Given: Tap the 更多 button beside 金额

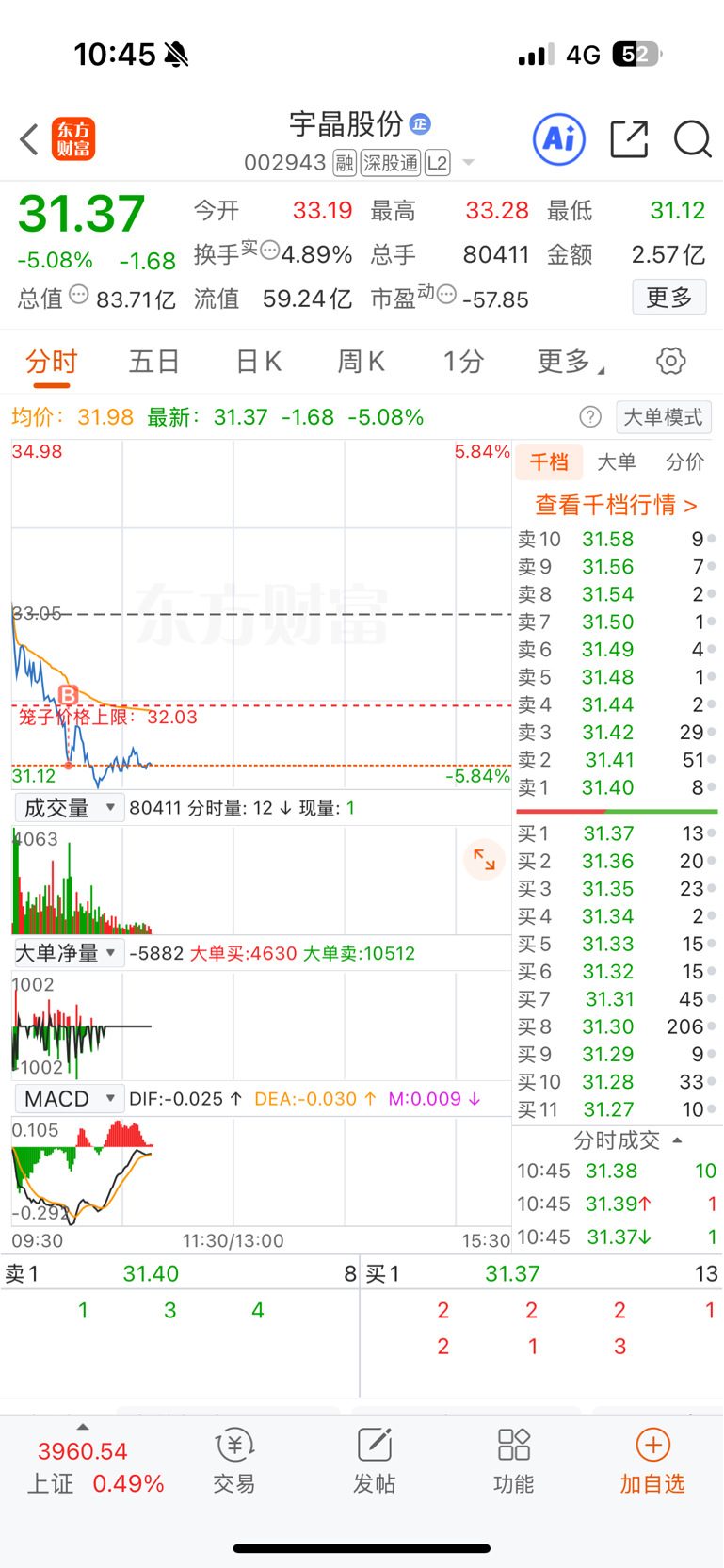Looking at the screenshot, I should coord(669,298).
